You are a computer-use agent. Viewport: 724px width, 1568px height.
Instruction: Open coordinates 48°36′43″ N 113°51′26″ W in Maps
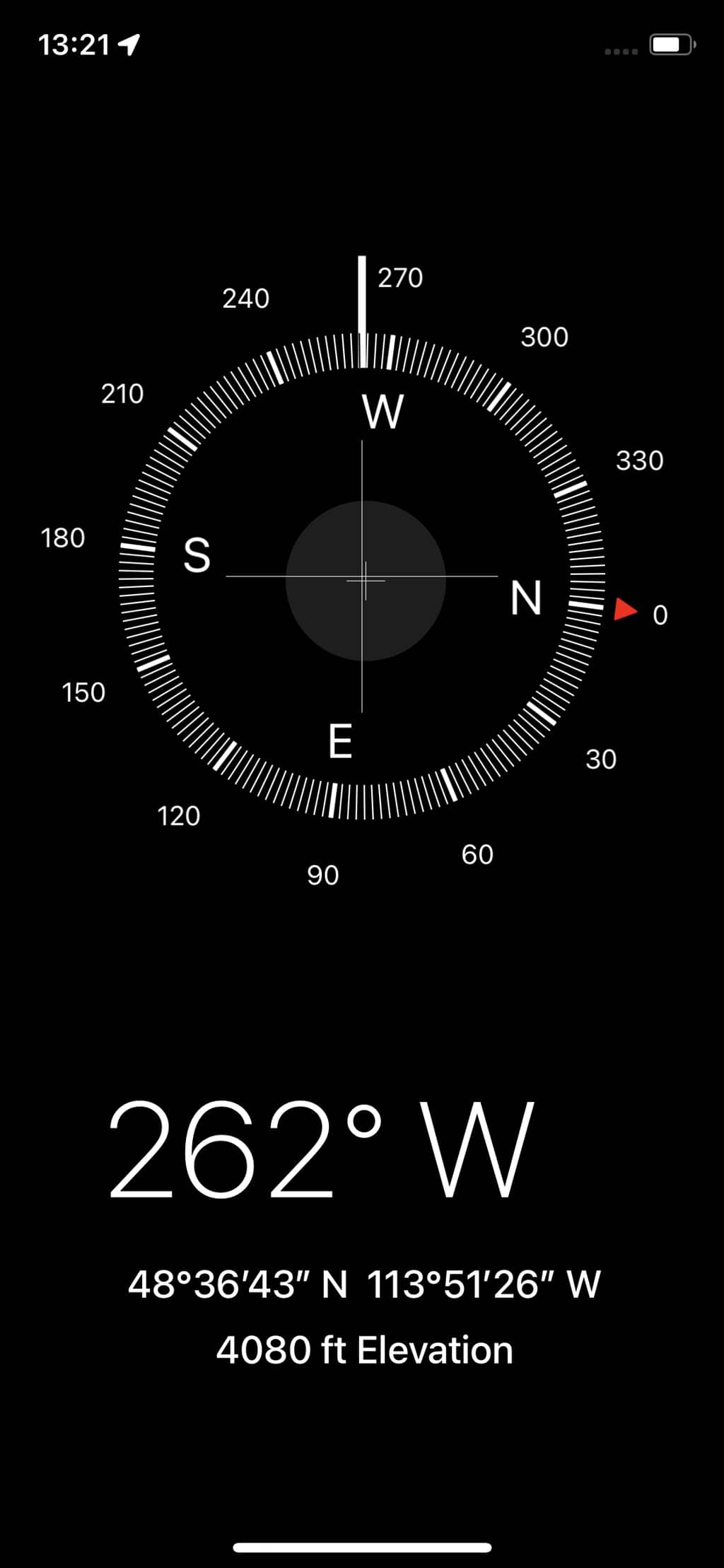pos(363,1284)
